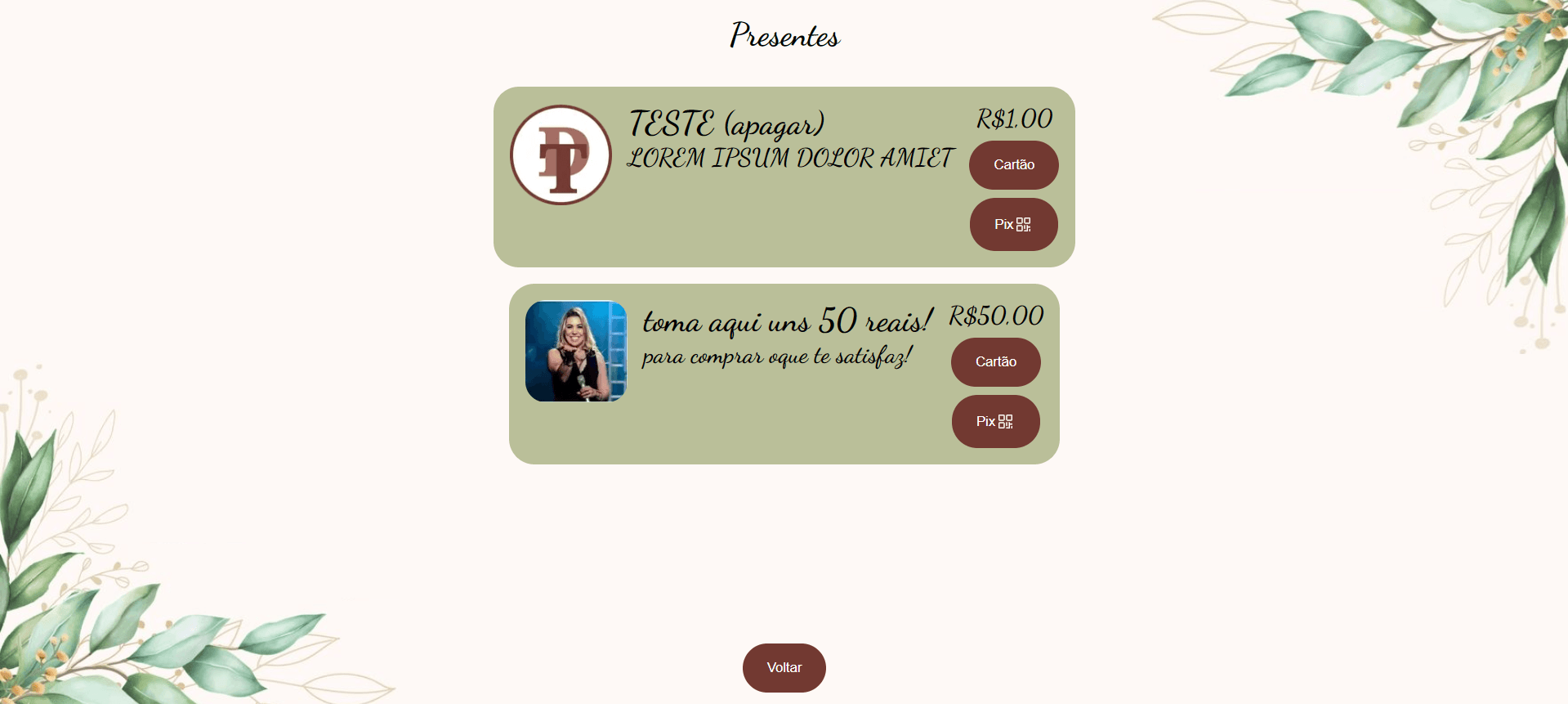Pay the R$50,00 gift with Pix
1568x704 pixels.
pyautogui.click(x=995, y=422)
